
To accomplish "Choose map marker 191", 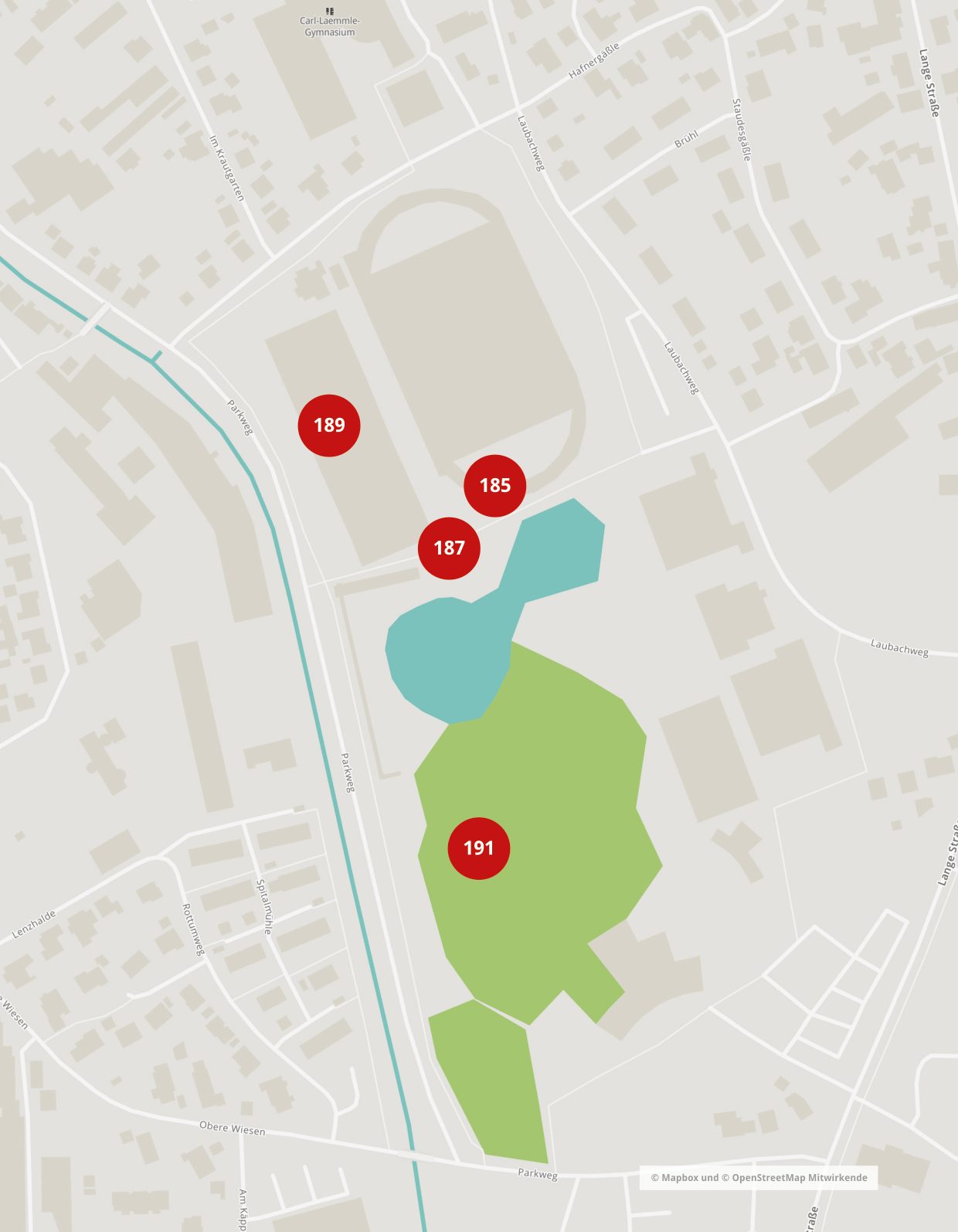I will (x=479, y=848).
